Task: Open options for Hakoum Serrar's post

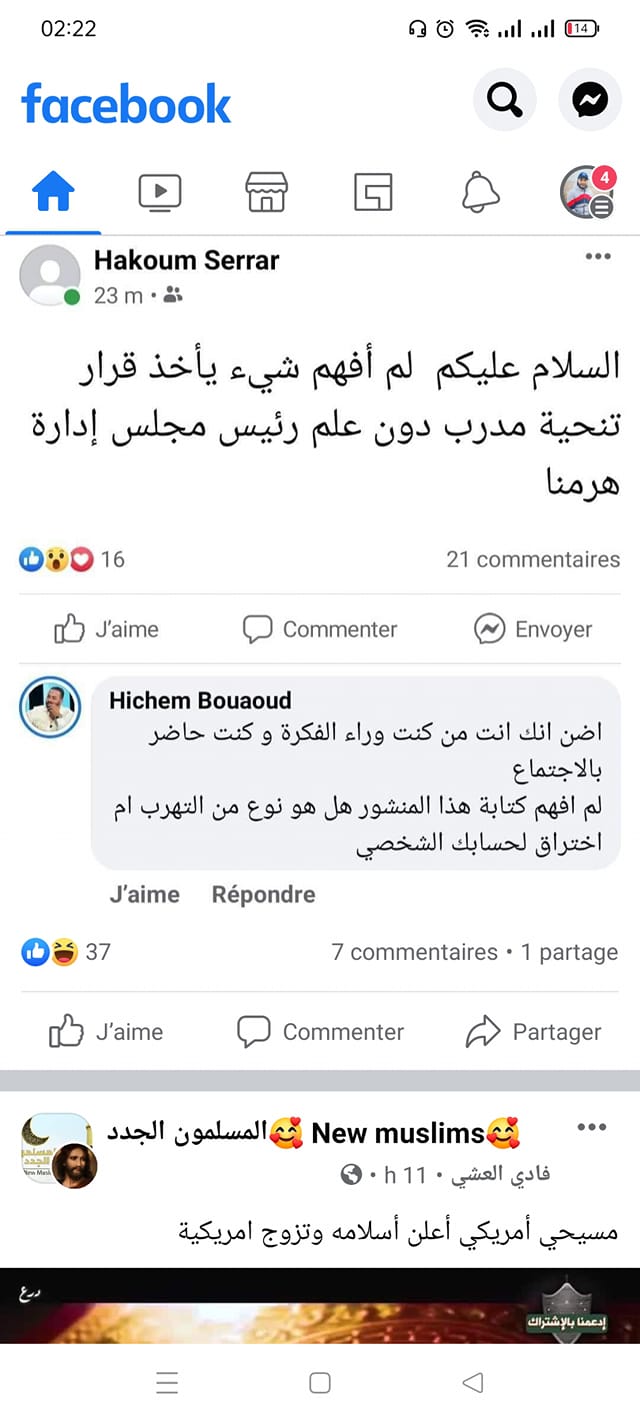Action: pyautogui.click(x=597, y=257)
